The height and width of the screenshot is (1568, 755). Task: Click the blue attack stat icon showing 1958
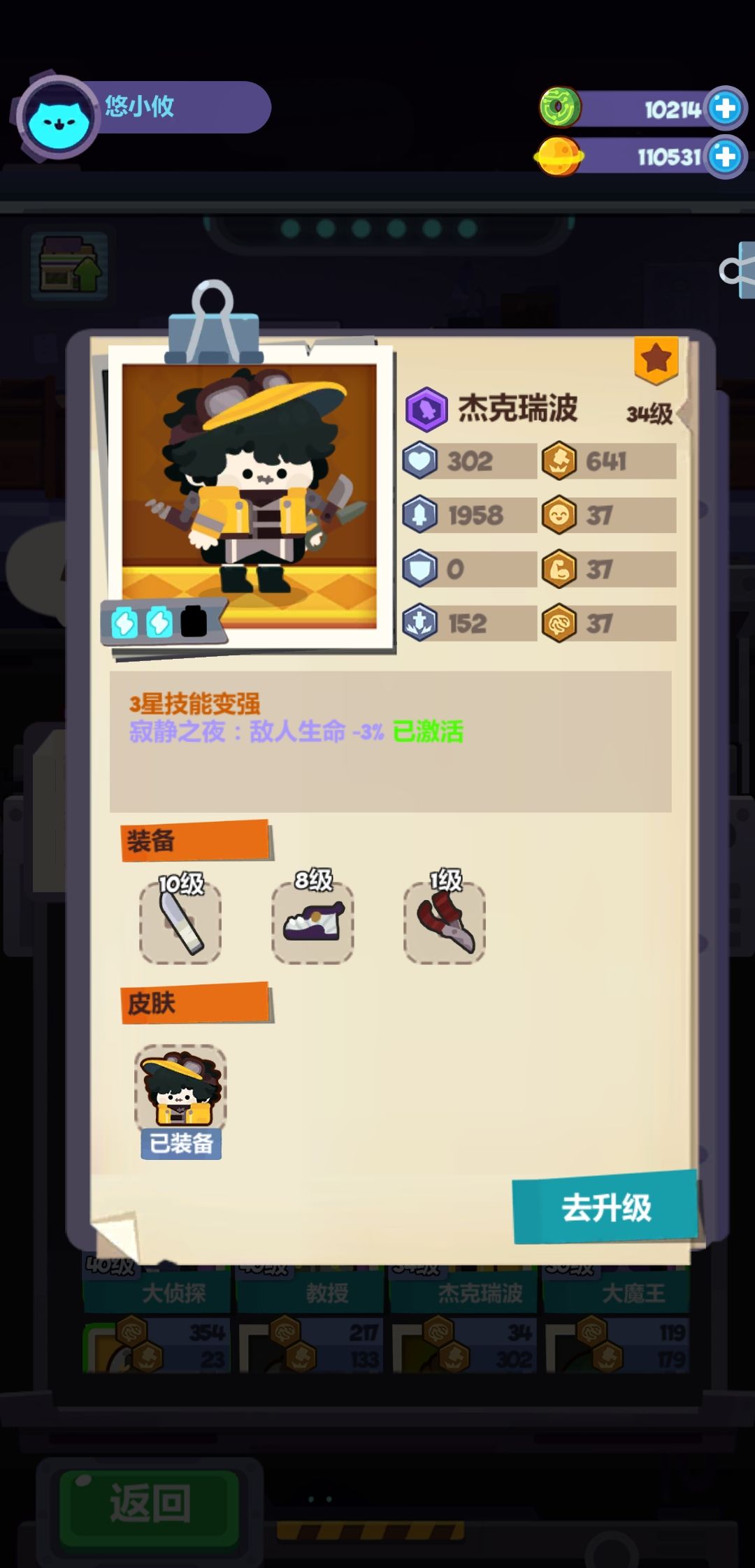click(x=420, y=515)
